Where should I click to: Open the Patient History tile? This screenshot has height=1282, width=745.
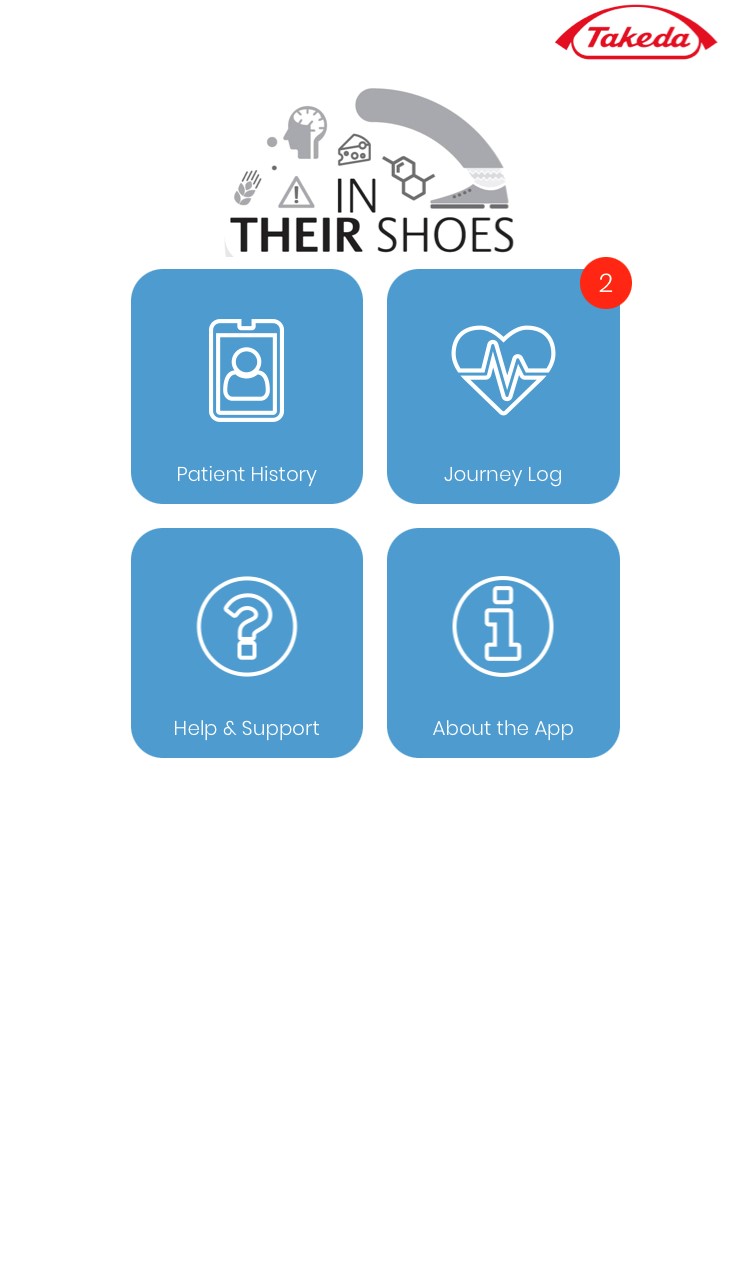click(x=247, y=386)
